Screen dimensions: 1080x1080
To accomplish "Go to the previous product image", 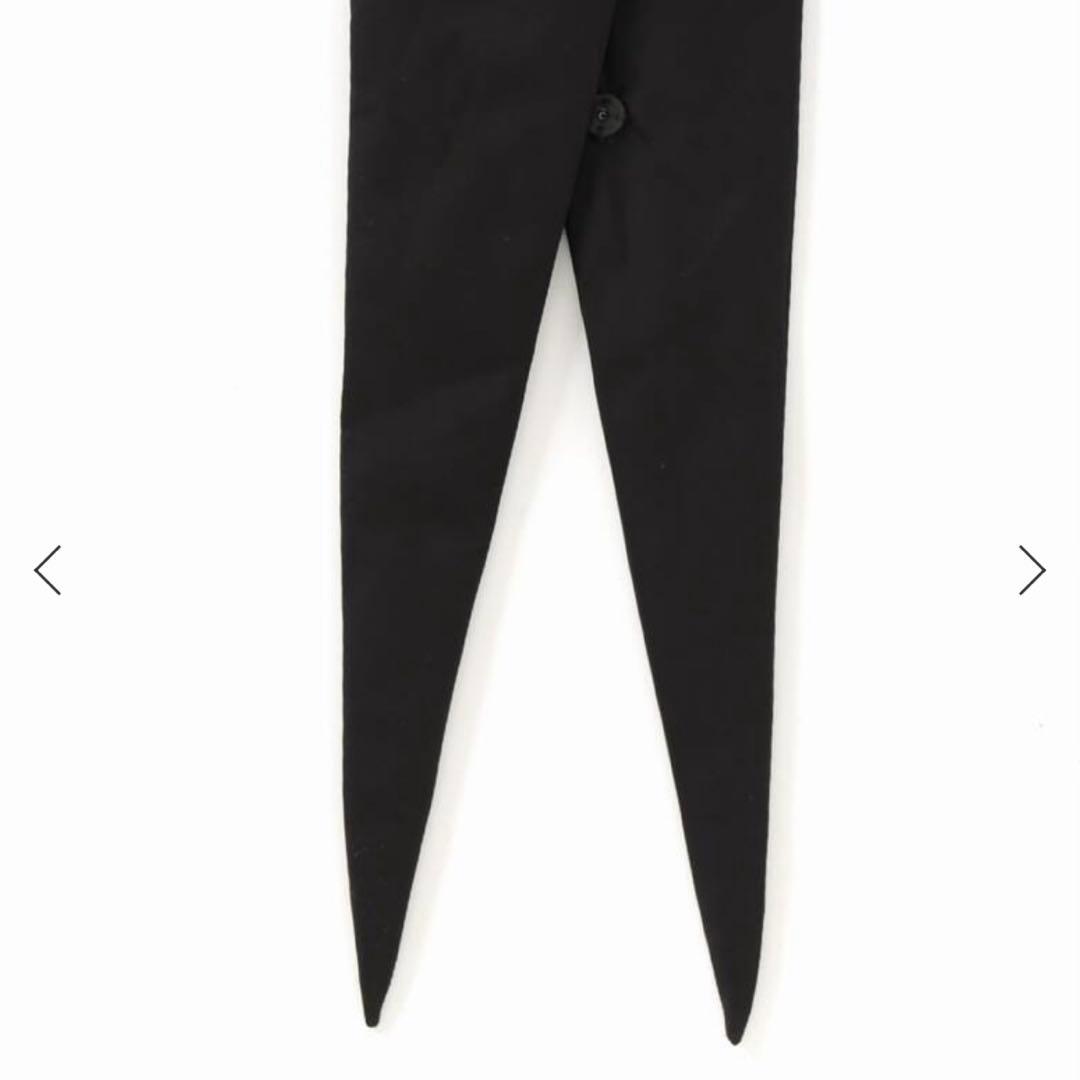I will 48,570.
